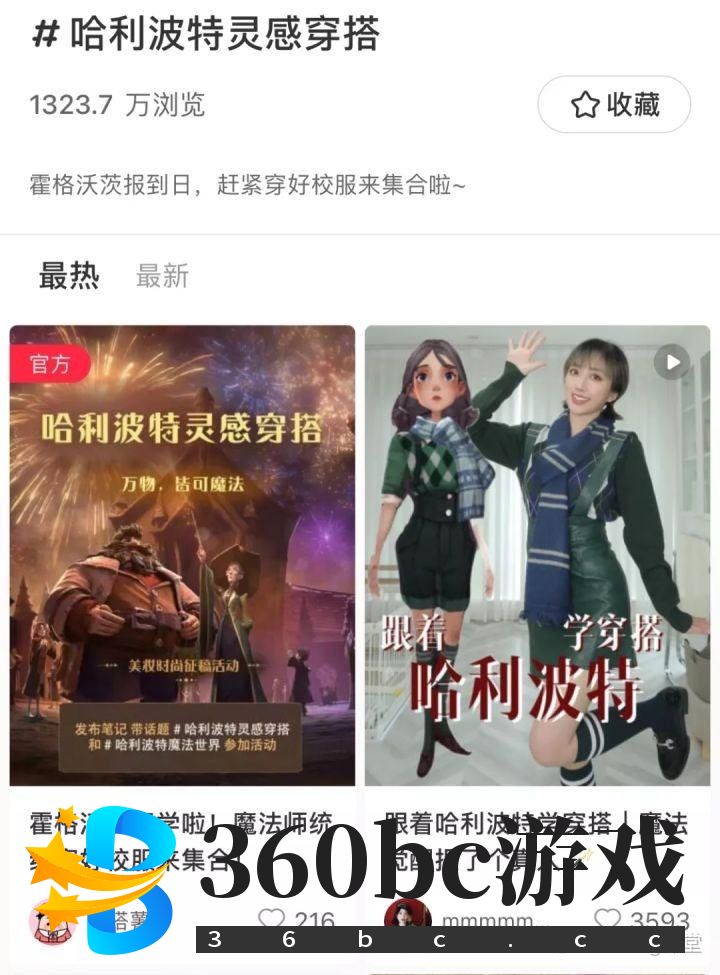This screenshot has height=975, width=720.
Task: Select the 最热 tab
Action: 69,276
